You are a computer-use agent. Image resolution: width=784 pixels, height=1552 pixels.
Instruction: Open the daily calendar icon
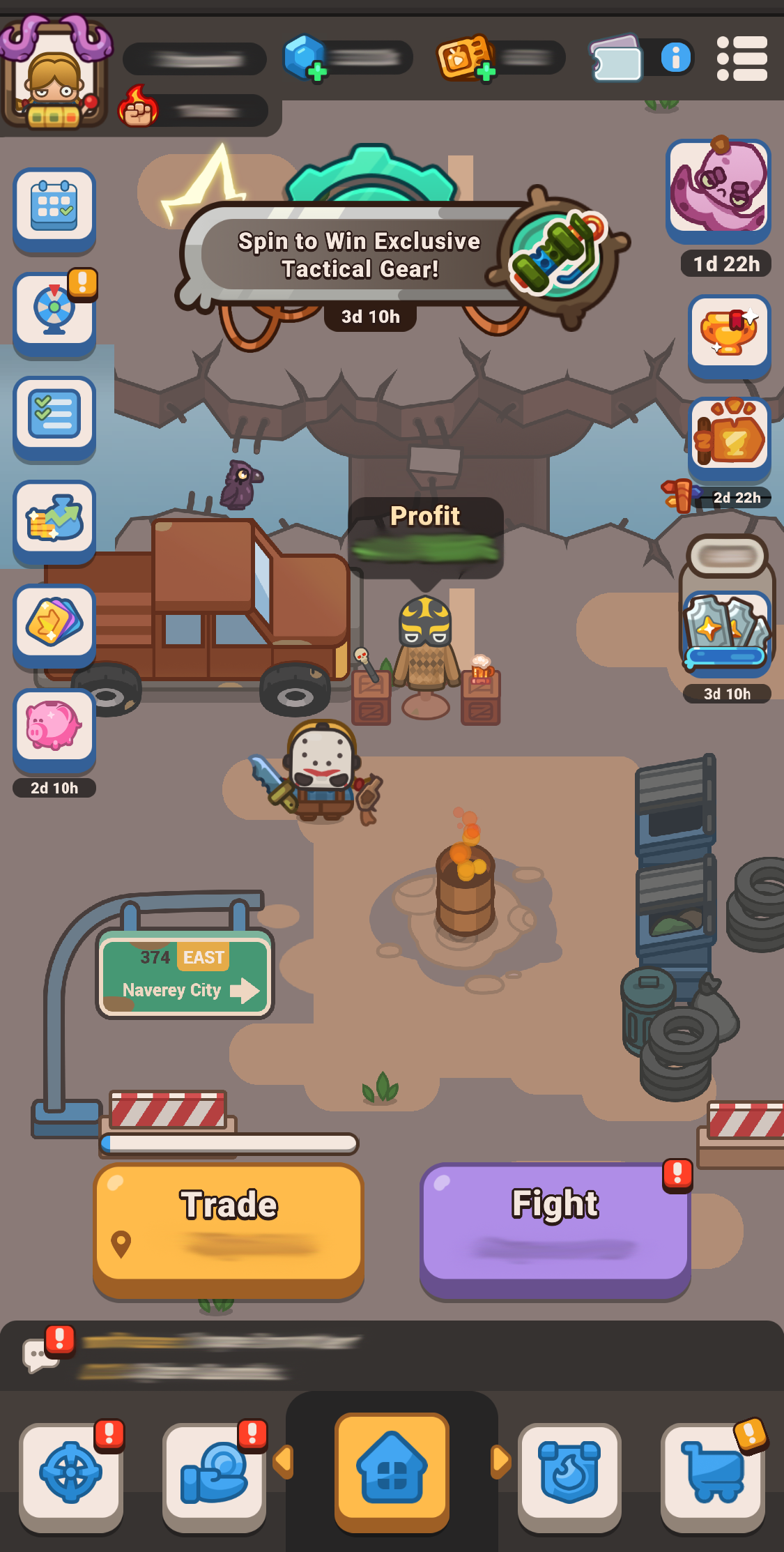point(54,206)
